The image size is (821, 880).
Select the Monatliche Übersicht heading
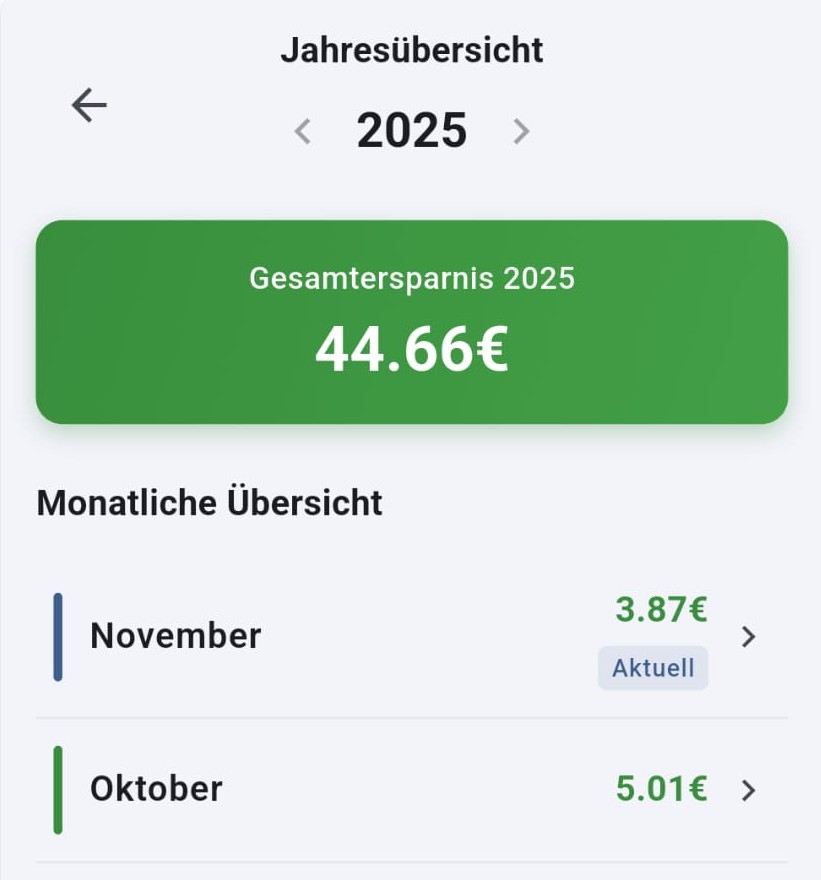[208, 502]
